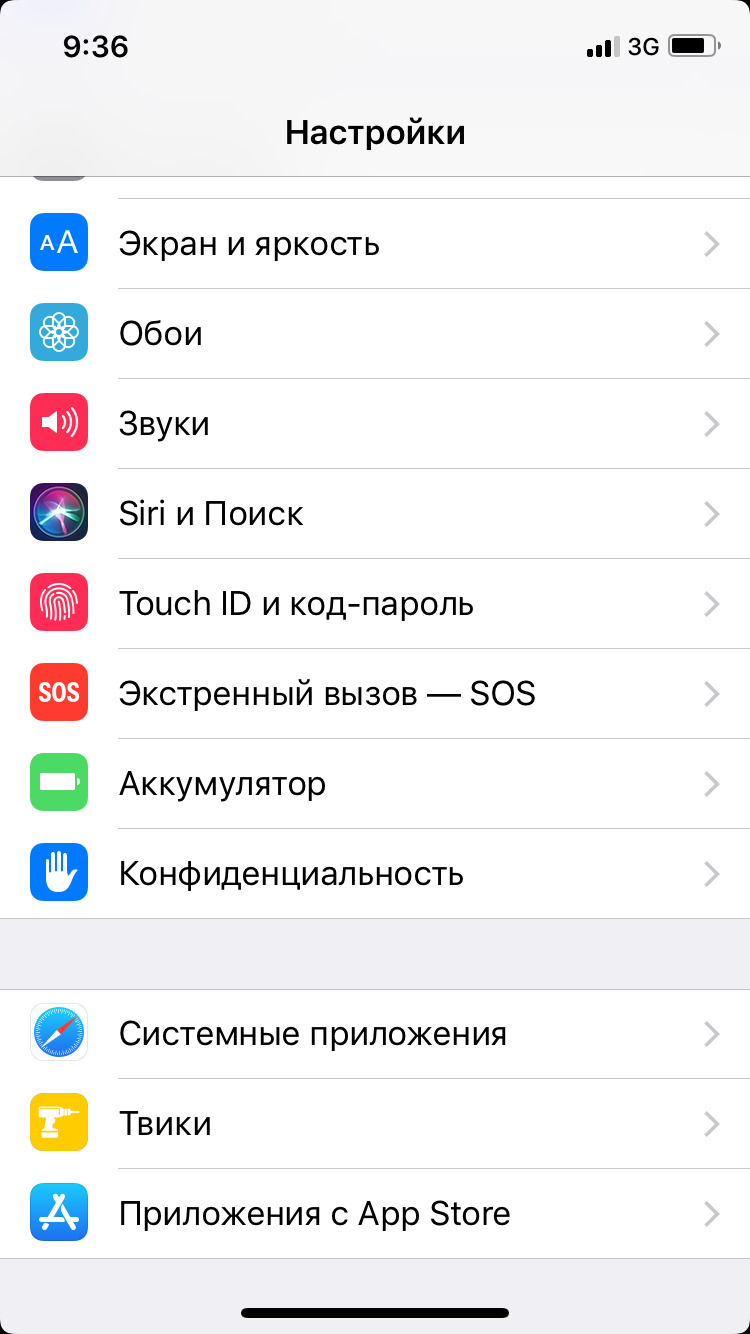Viewport: 750px width, 1334px height.
Task: Open Приложения с App Store
Action: coord(375,1214)
